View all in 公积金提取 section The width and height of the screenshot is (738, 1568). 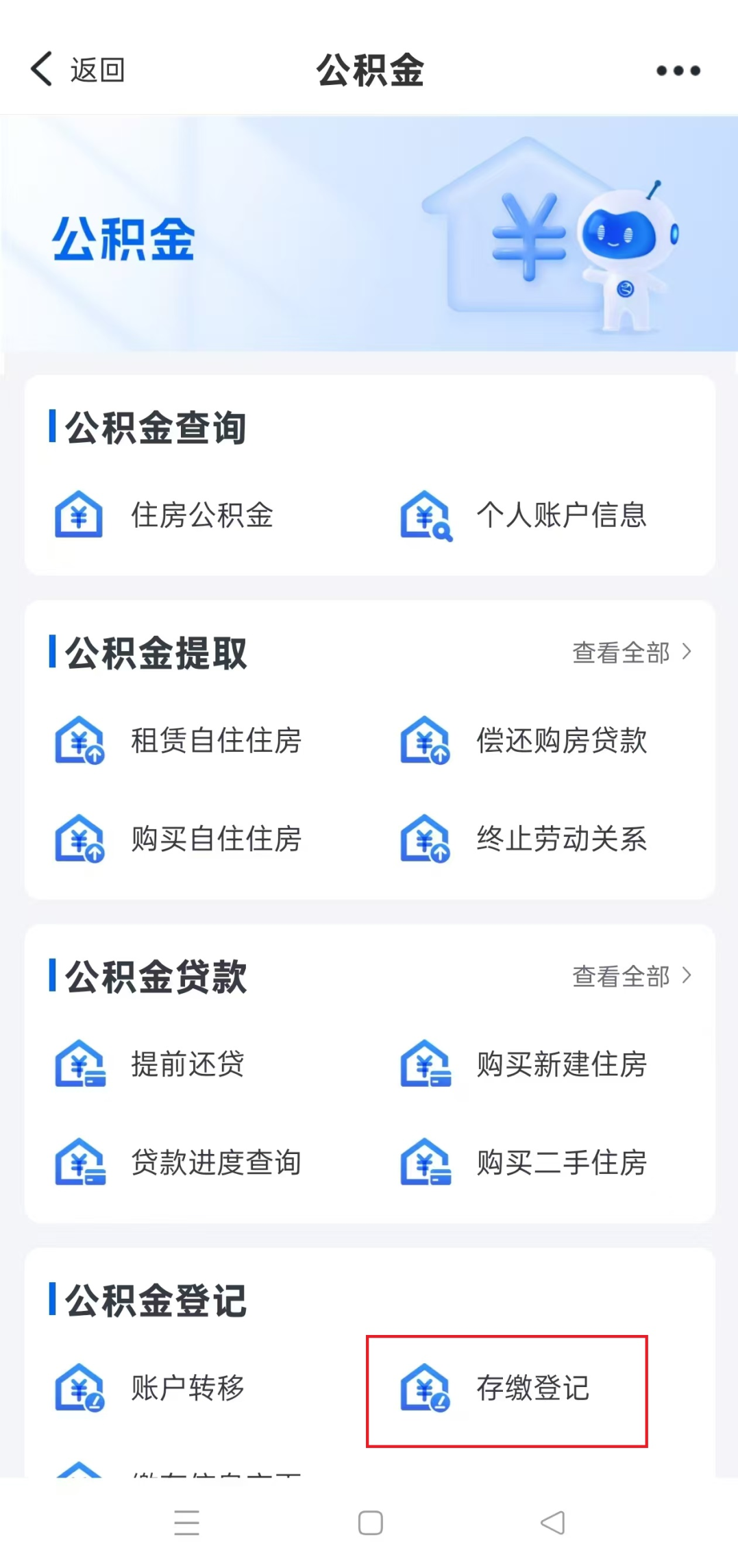click(x=632, y=652)
